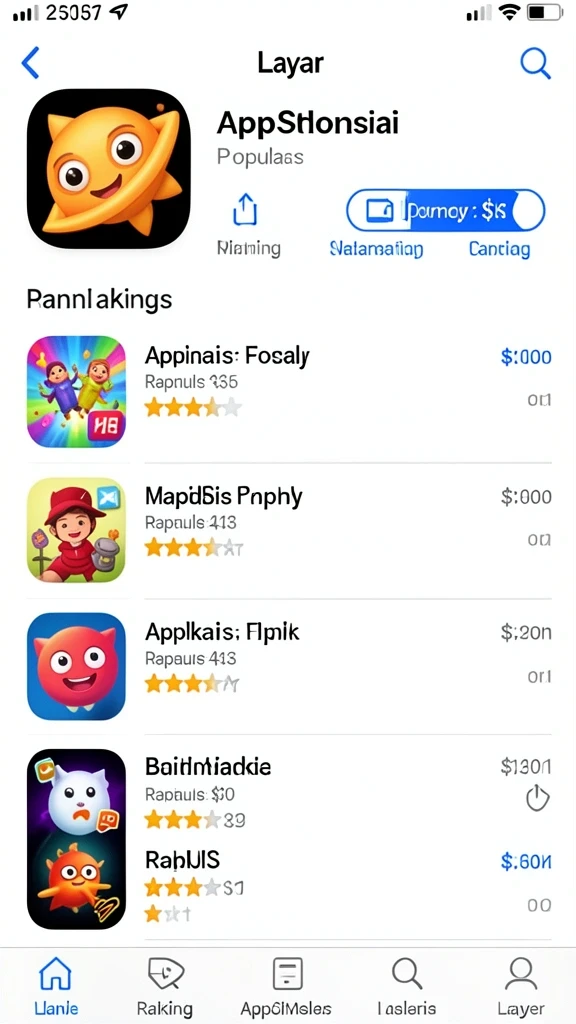Switch to the AppSIMsles tab

(286, 986)
